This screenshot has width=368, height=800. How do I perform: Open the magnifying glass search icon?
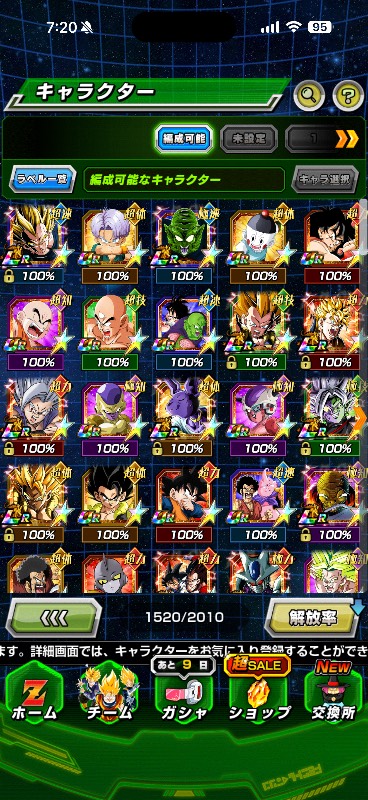309,93
